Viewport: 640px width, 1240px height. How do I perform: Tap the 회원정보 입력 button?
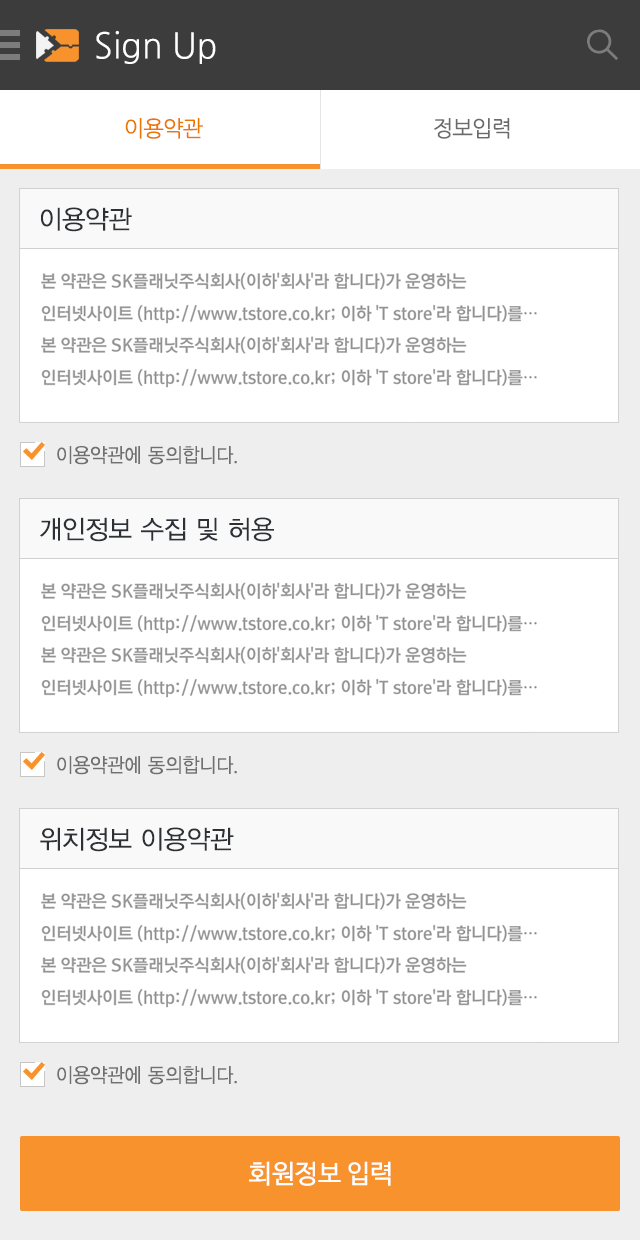tap(320, 1173)
